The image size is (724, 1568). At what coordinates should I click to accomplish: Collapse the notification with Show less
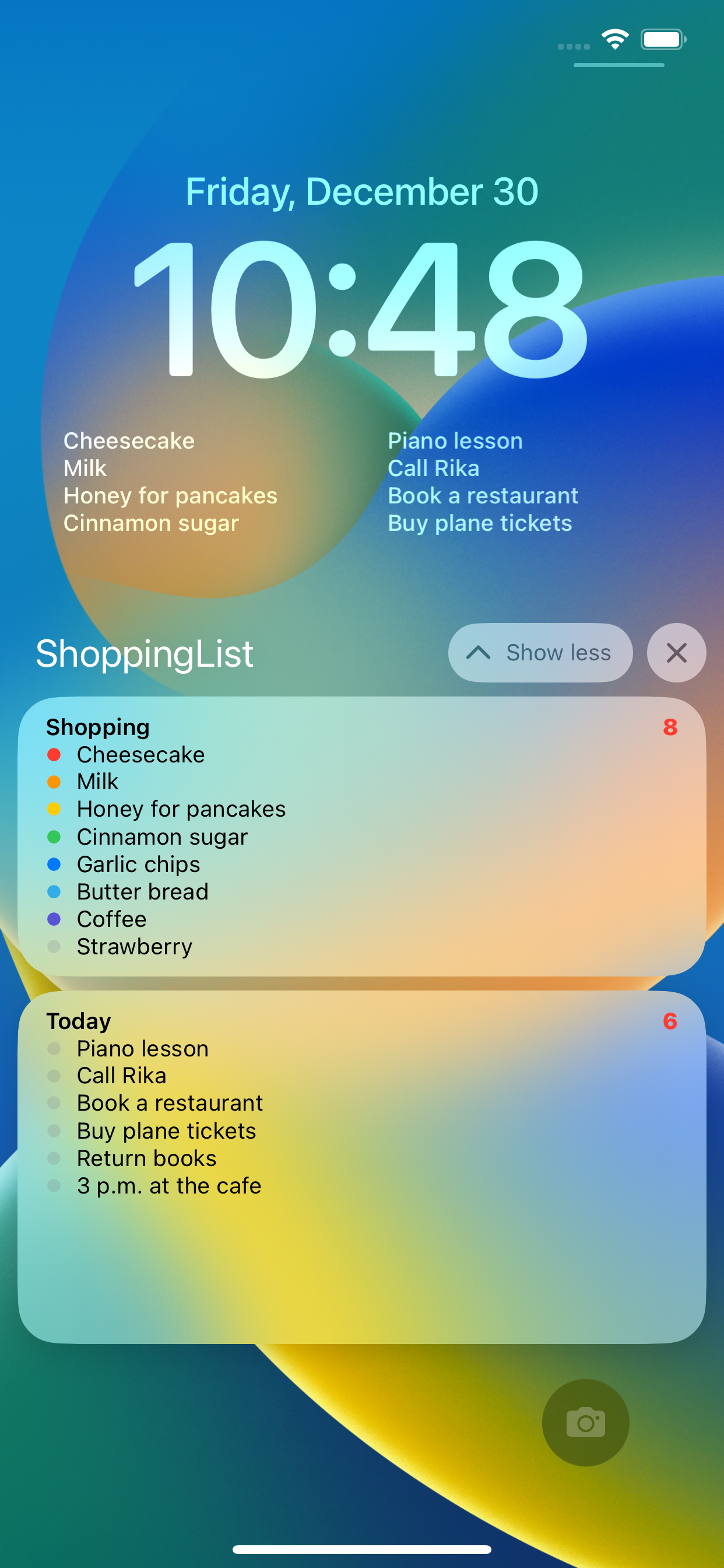[x=540, y=652]
